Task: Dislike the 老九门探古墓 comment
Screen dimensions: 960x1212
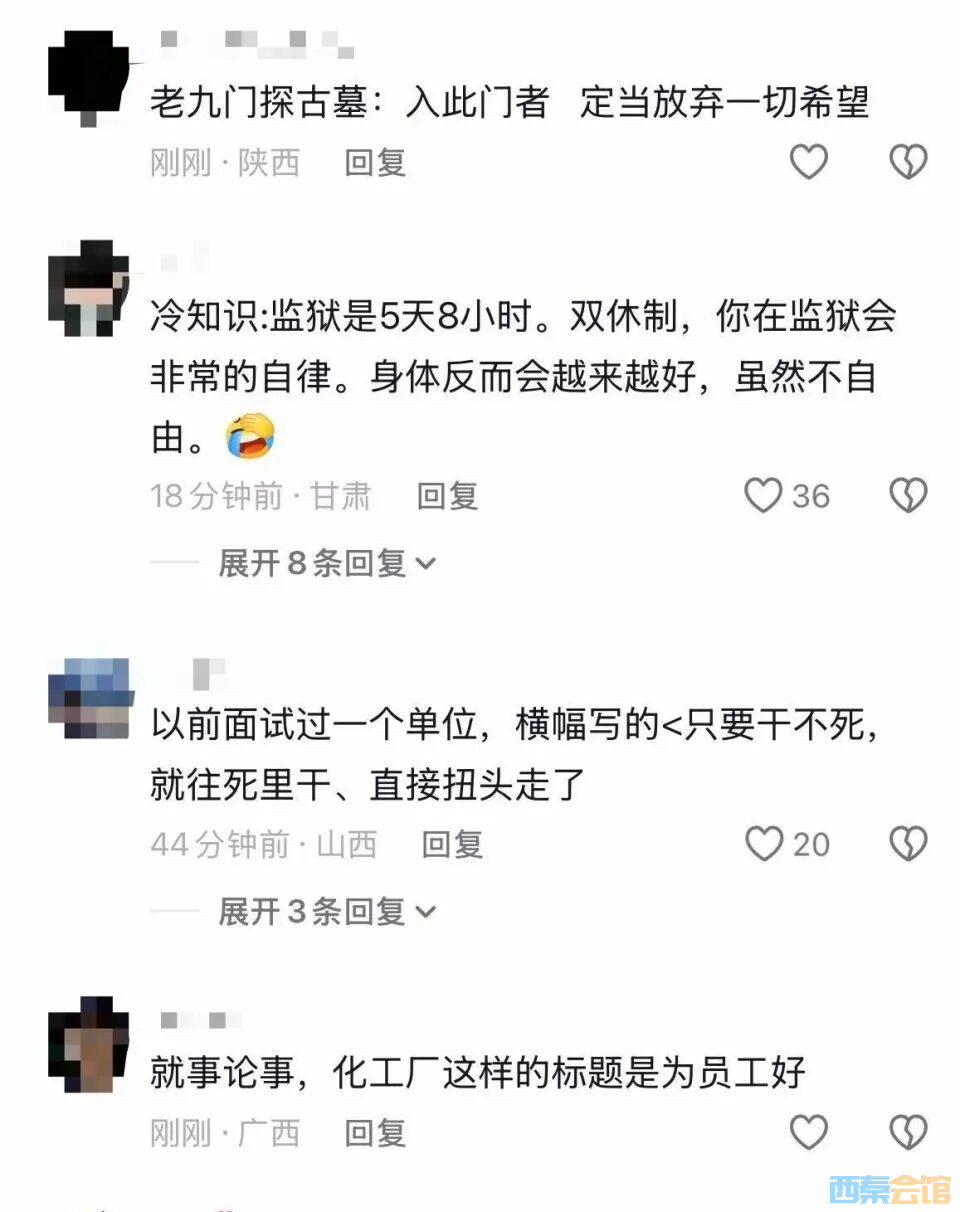Action: 908,162
